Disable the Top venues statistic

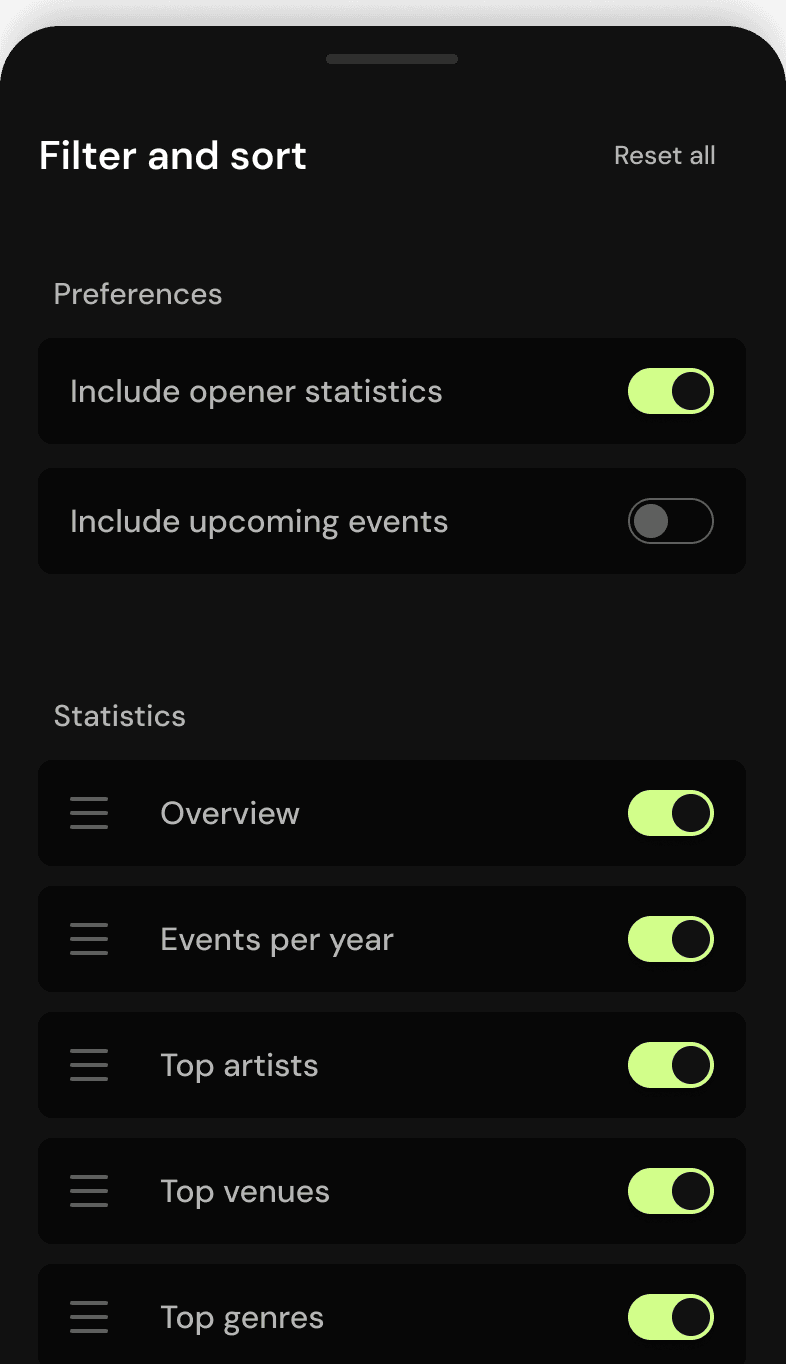click(670, 1191)
